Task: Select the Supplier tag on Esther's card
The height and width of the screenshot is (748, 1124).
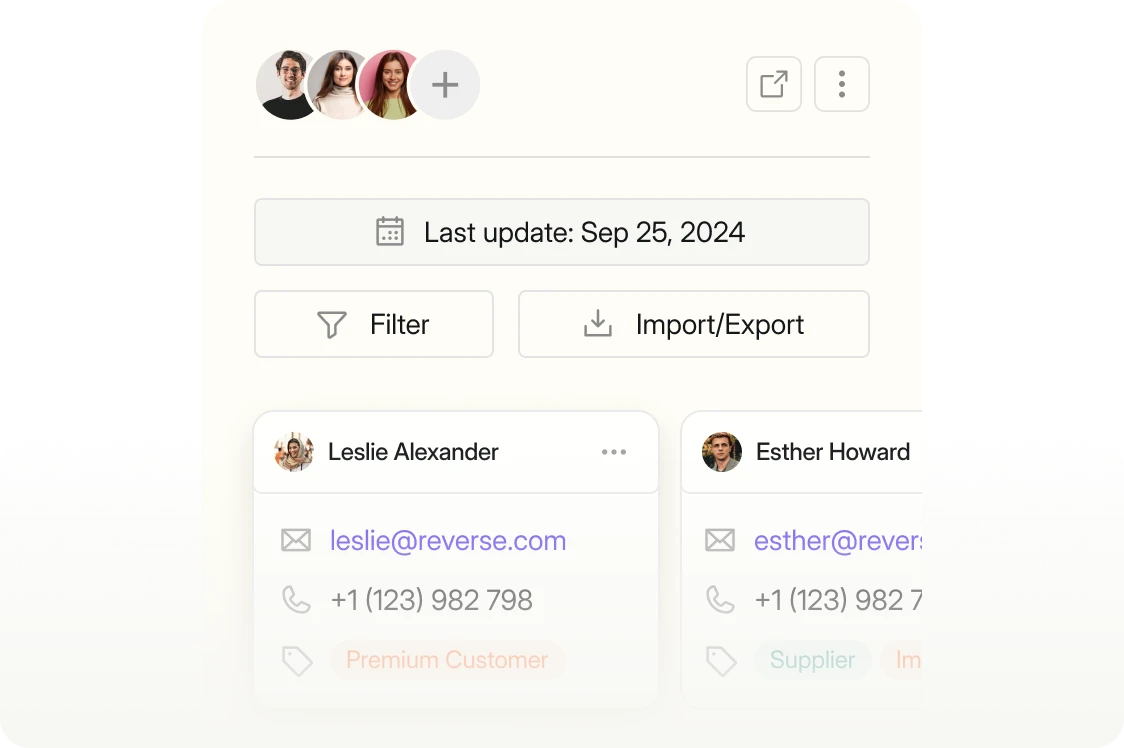Action: 812,660
